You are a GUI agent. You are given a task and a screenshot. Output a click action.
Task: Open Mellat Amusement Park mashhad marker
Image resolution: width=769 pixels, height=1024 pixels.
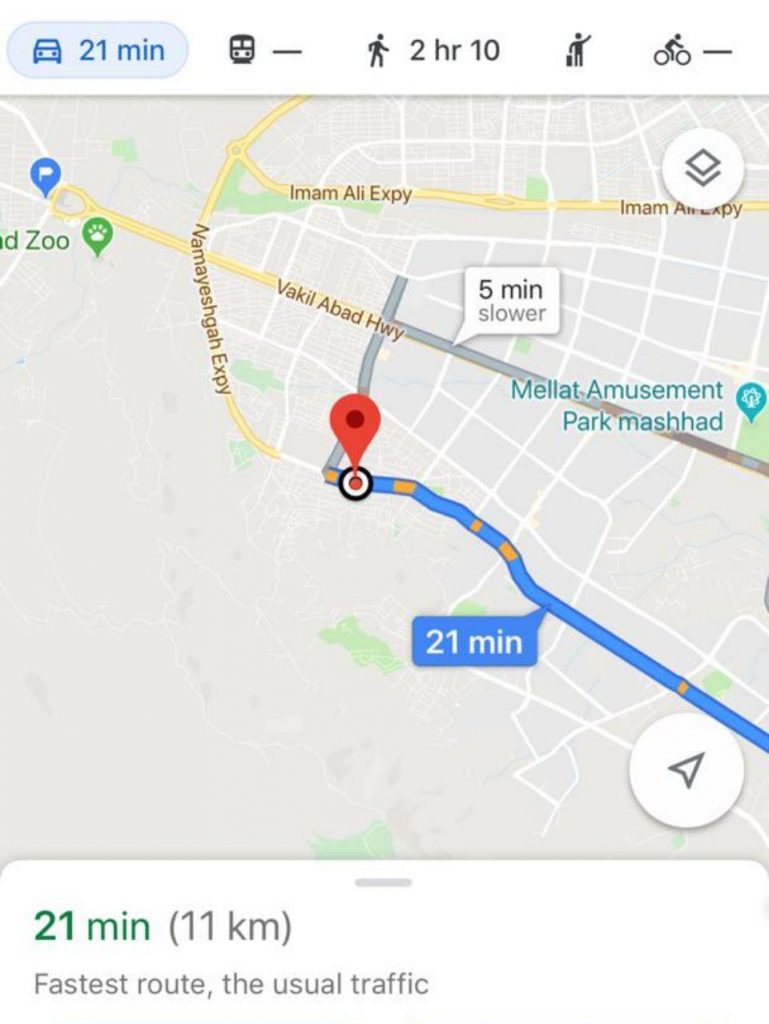click(750, 399)
